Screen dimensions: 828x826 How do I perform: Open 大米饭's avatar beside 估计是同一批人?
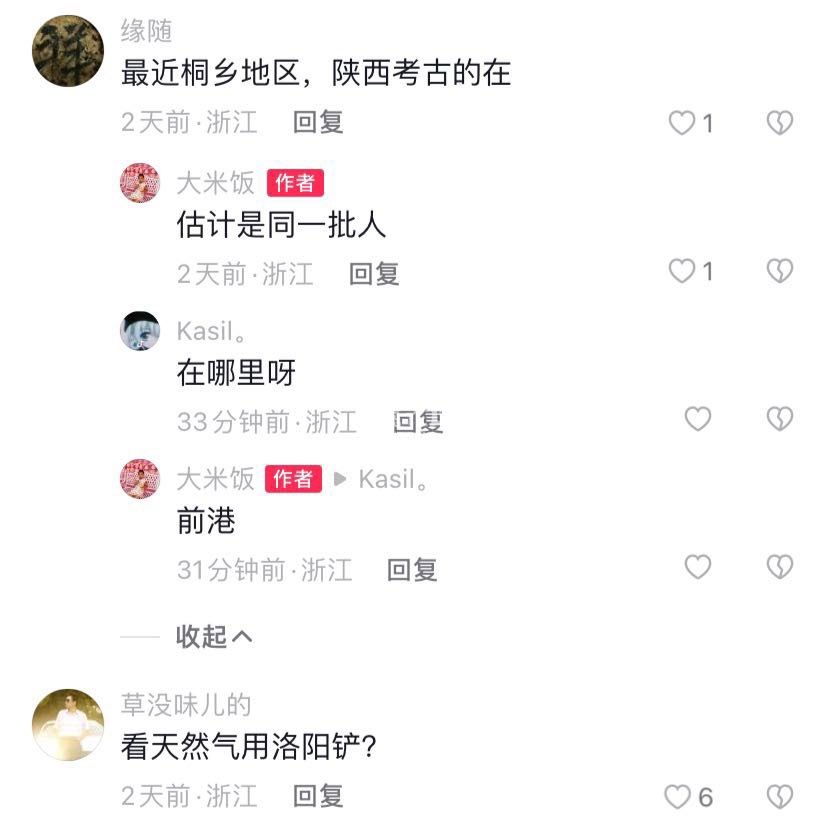point(140,183)
